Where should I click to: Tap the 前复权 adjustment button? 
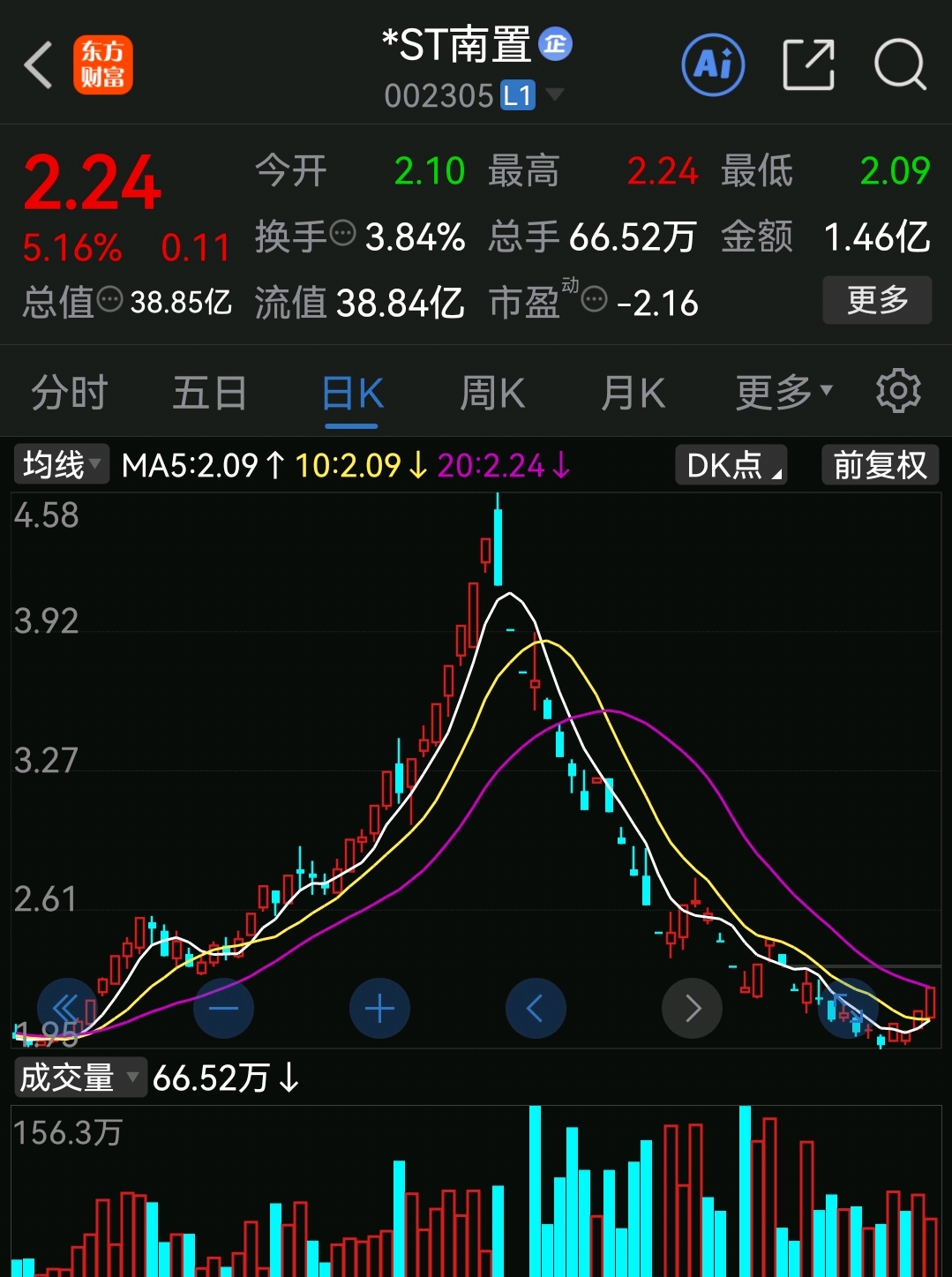(881, 464)
